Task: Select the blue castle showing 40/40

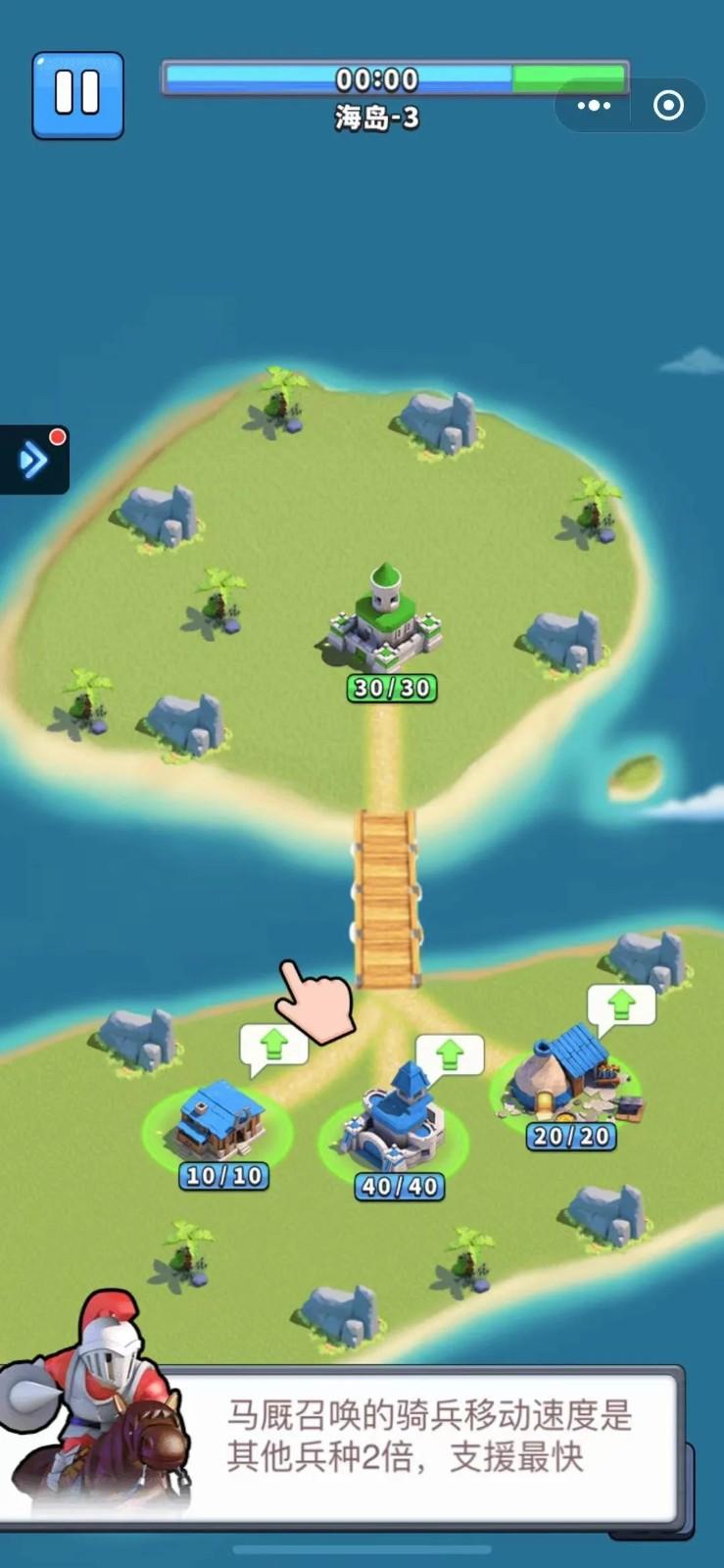Action: pyautogui.click(x=397, y=1124)
